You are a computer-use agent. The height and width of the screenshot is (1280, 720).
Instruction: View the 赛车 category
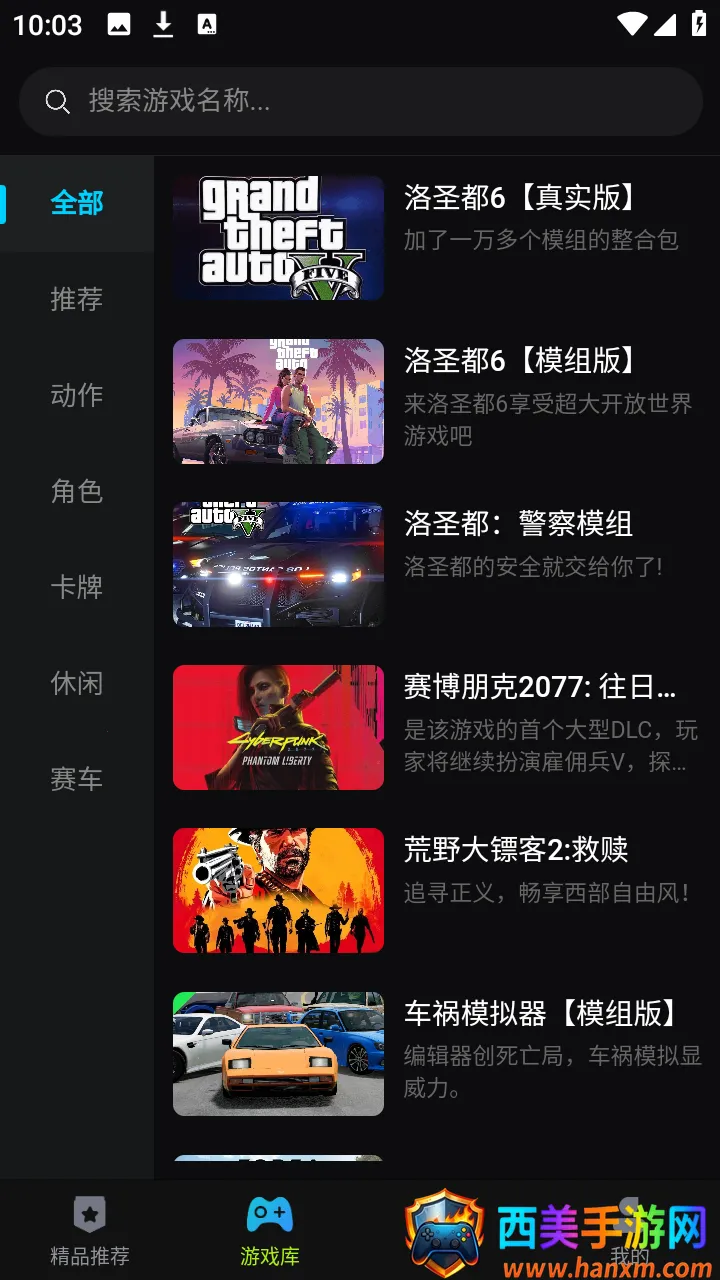coord(77,779)
